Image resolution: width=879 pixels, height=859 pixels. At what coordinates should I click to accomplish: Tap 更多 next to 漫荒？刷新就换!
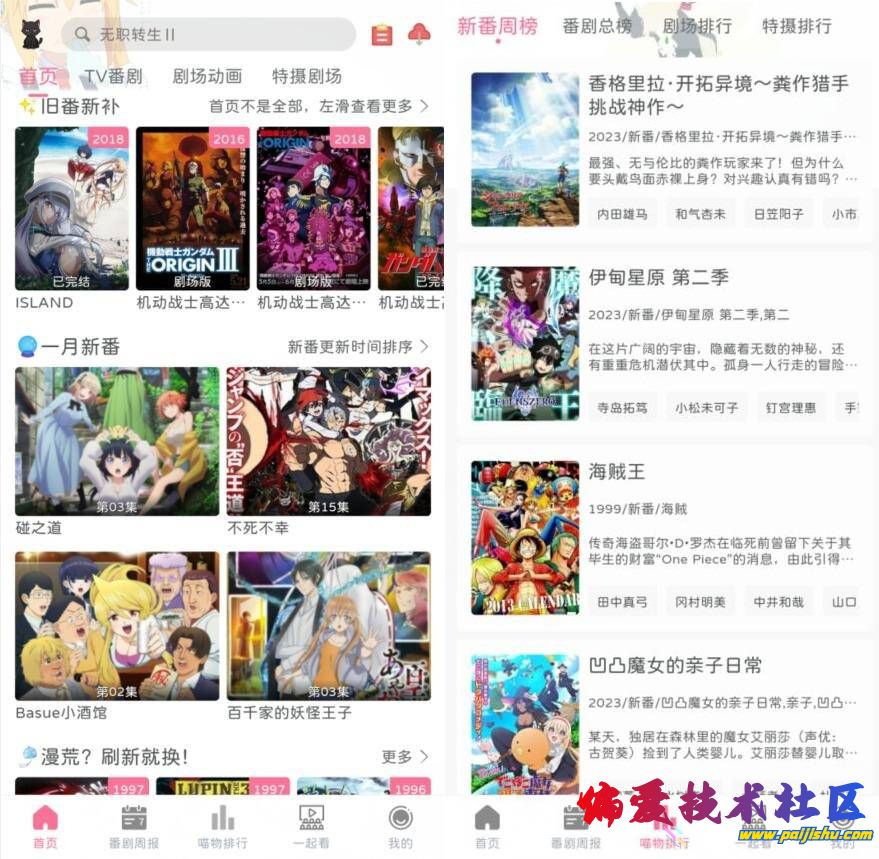tap(405, 756)
